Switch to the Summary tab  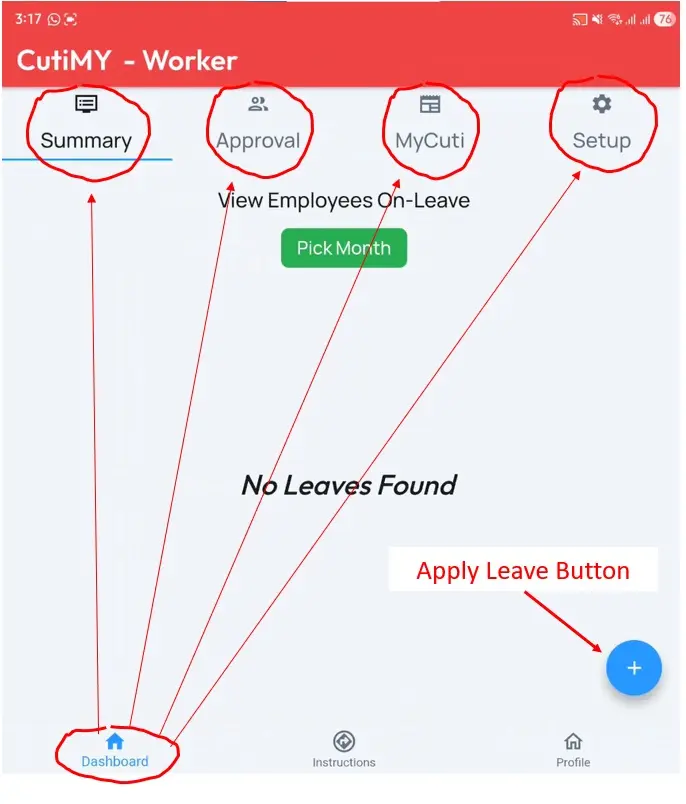tap(86, 126)
